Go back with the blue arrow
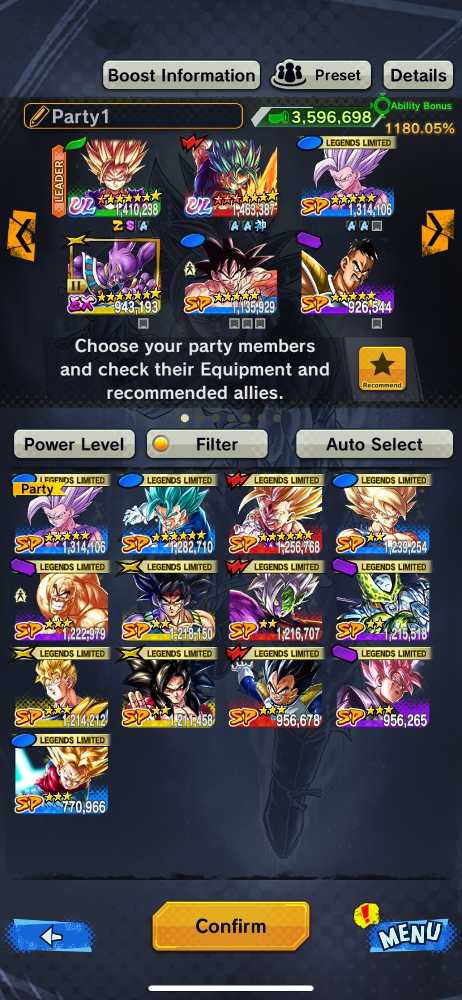Viewport: 462px width, 1000px height. (x=50, y=936)
